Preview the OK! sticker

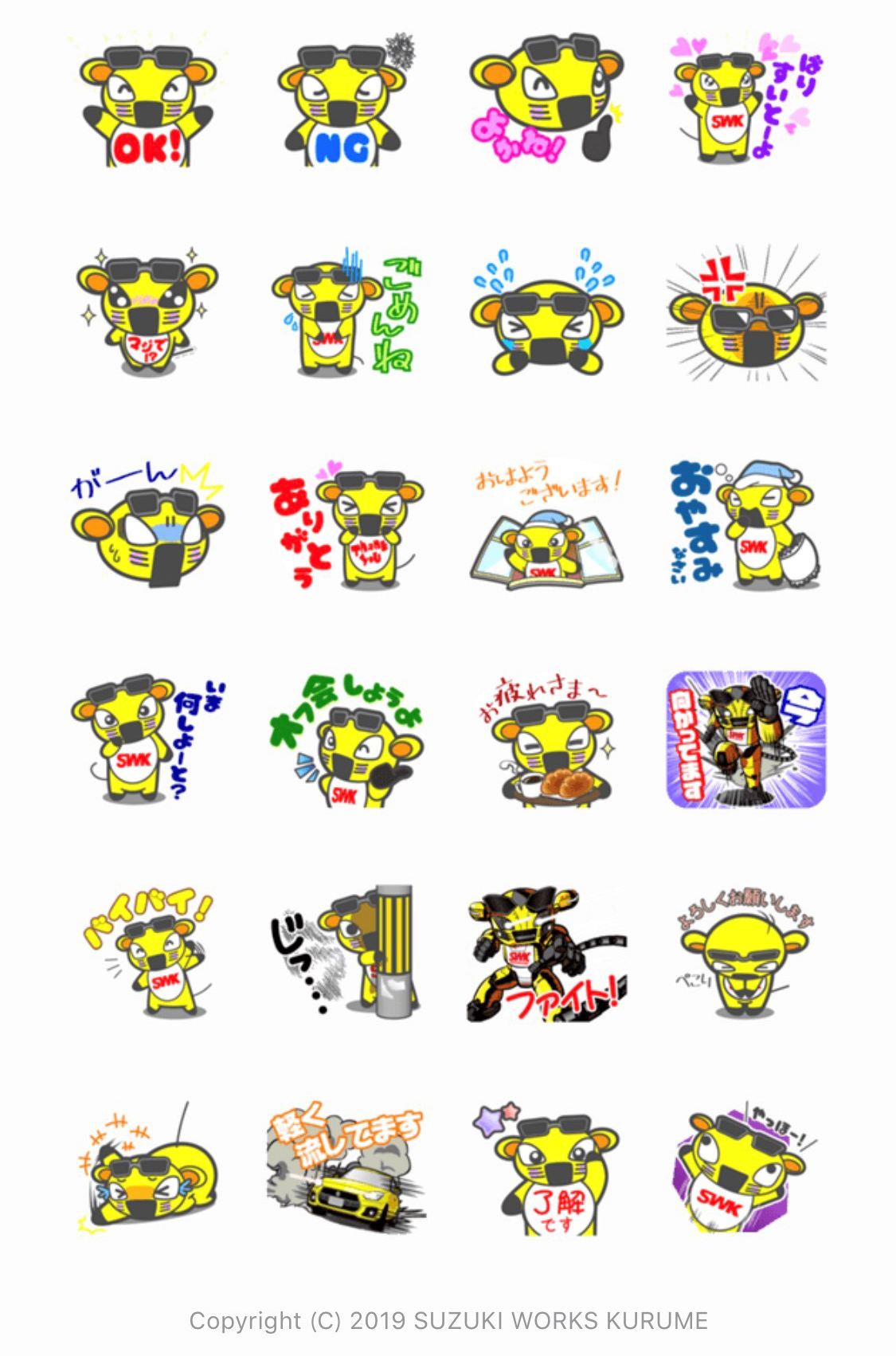pyautogui.click(x=148, y=102)
